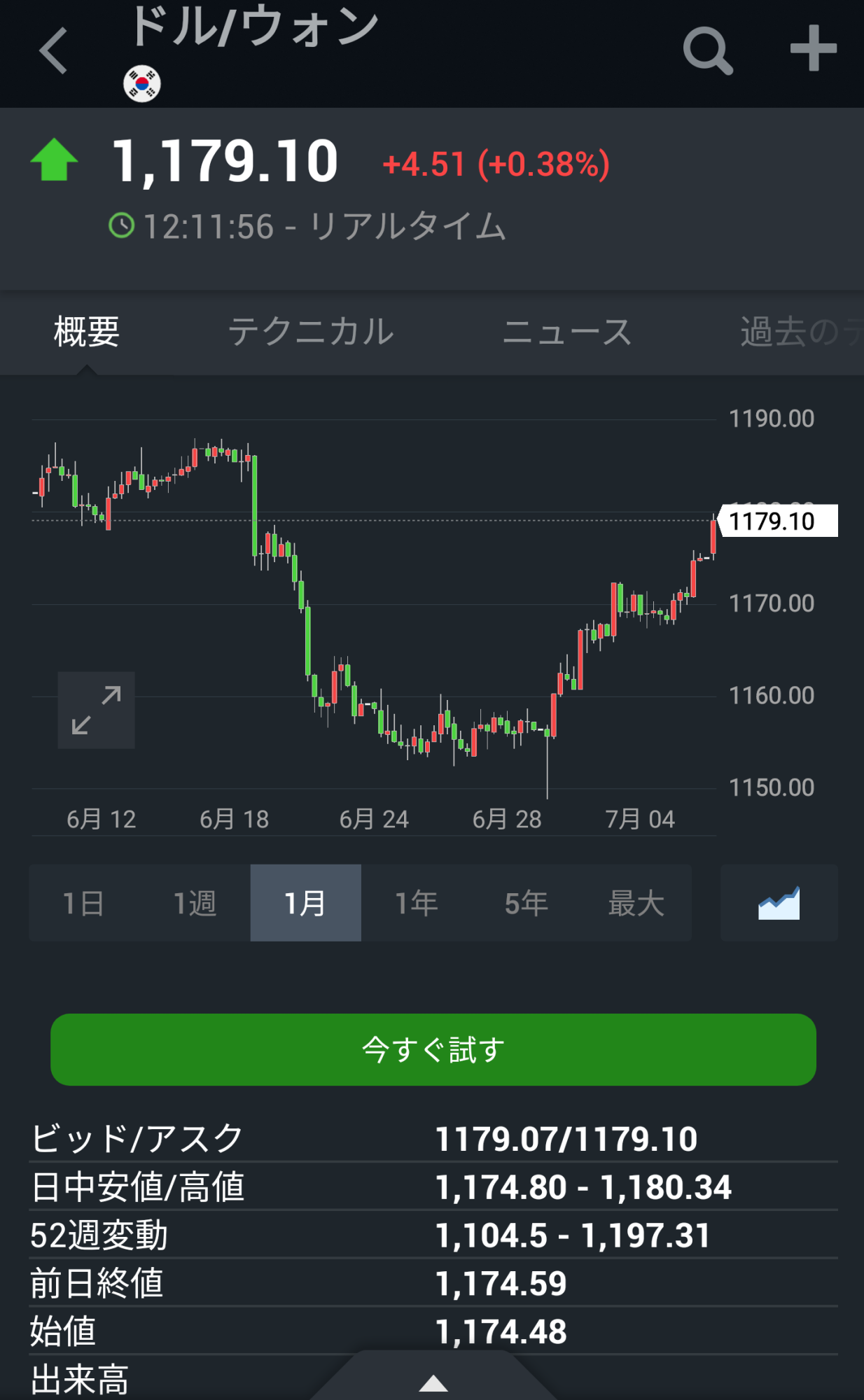Image resolution: width=864 pixels, height=1400 pixels.
Task: Add this pair with the plus icon
Action: tap(813, 49)
